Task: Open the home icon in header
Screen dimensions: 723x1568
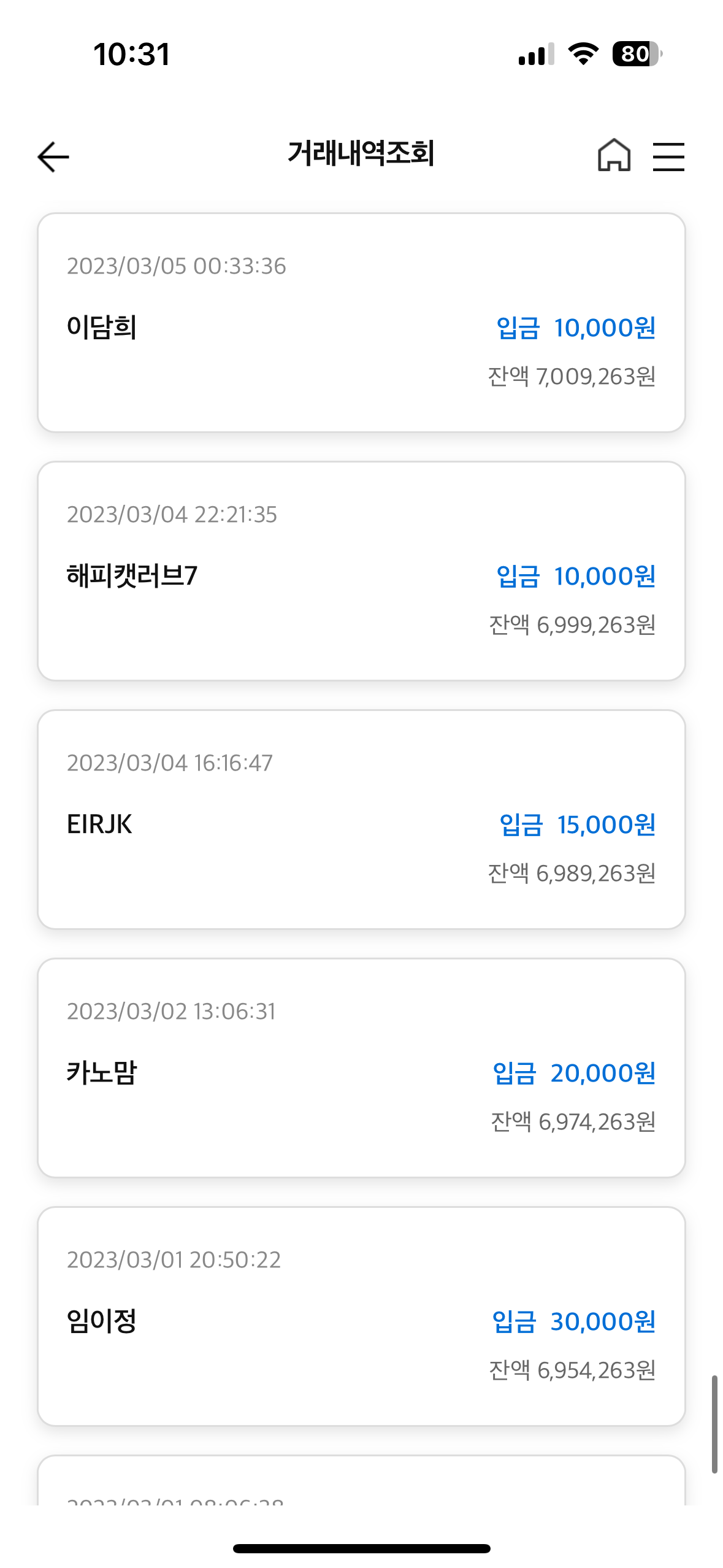Action: pos(614,155)
